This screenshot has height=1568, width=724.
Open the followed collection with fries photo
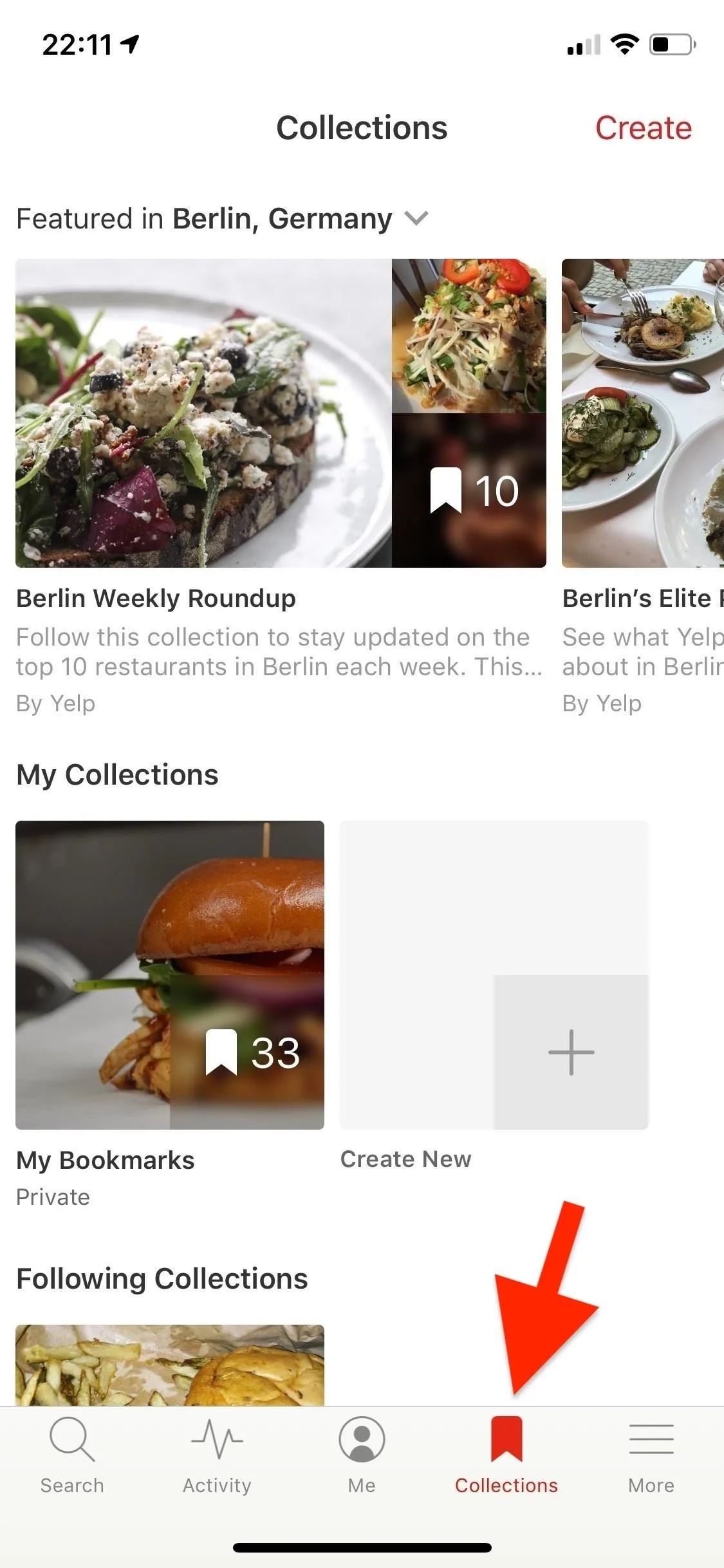pos(170,1365)
